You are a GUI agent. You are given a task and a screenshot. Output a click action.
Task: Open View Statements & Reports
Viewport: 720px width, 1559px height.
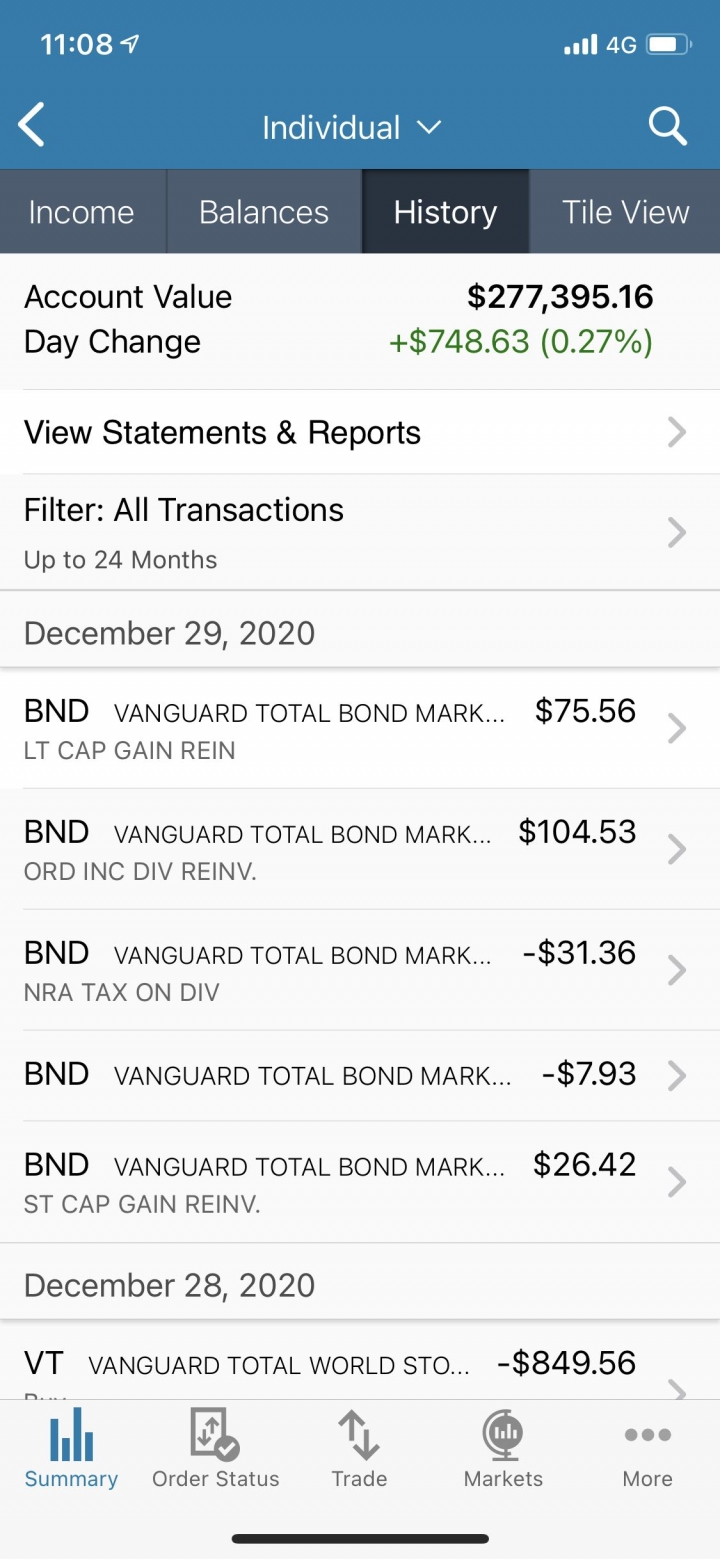(360, 432)
